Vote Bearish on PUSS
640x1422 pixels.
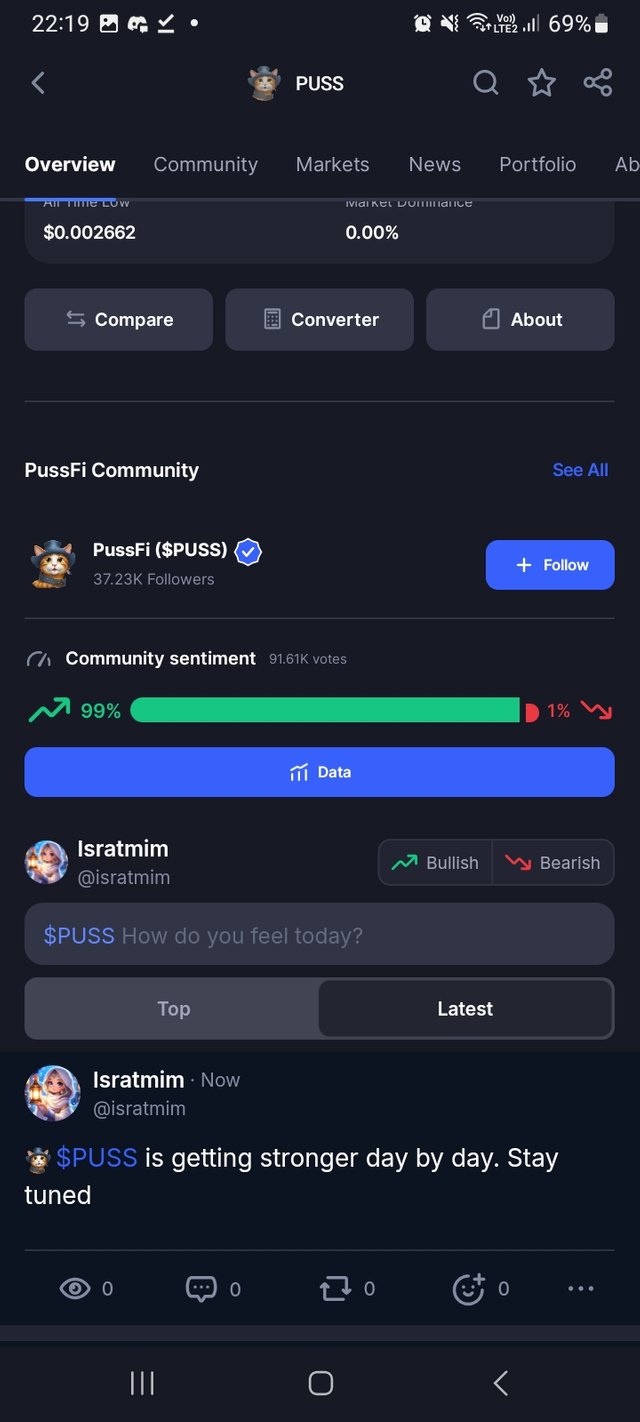coord(553,863)
